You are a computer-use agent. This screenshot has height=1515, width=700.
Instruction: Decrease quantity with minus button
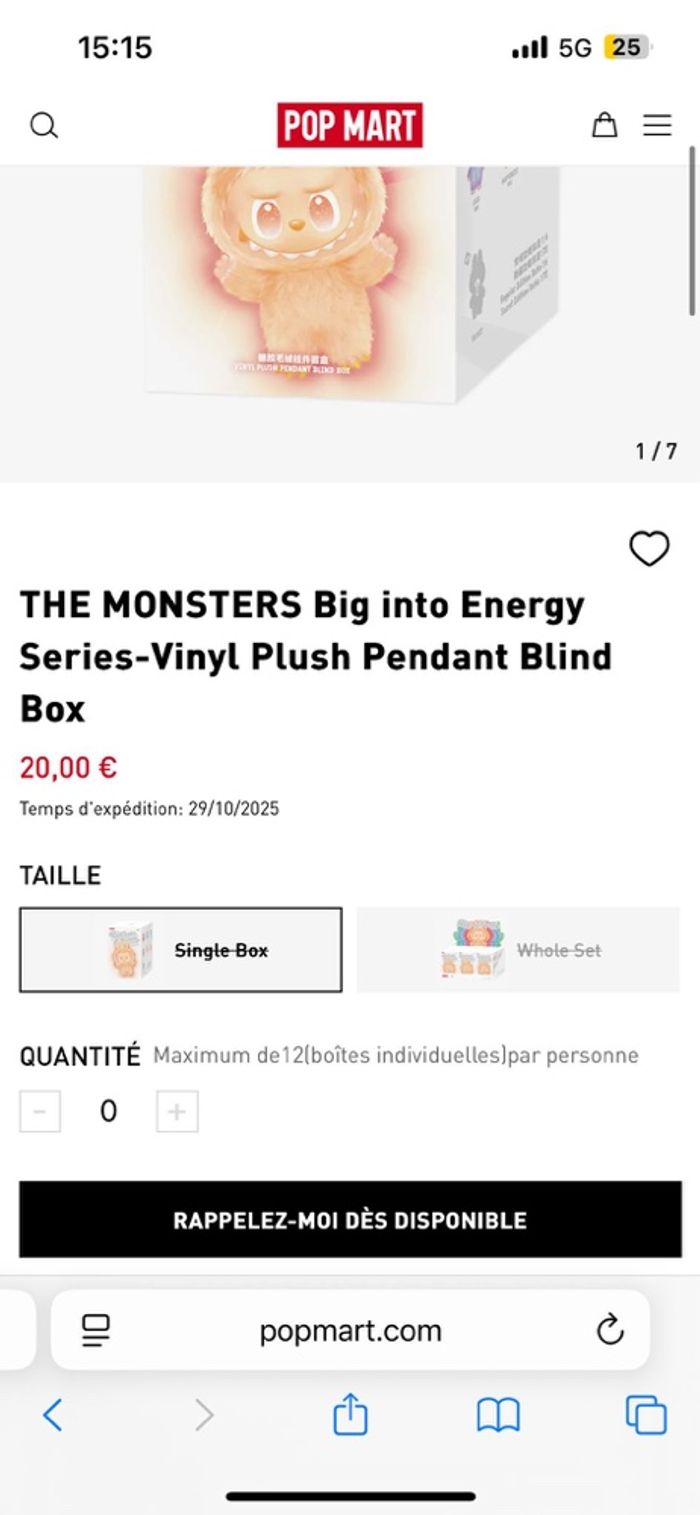(40, 1112)
